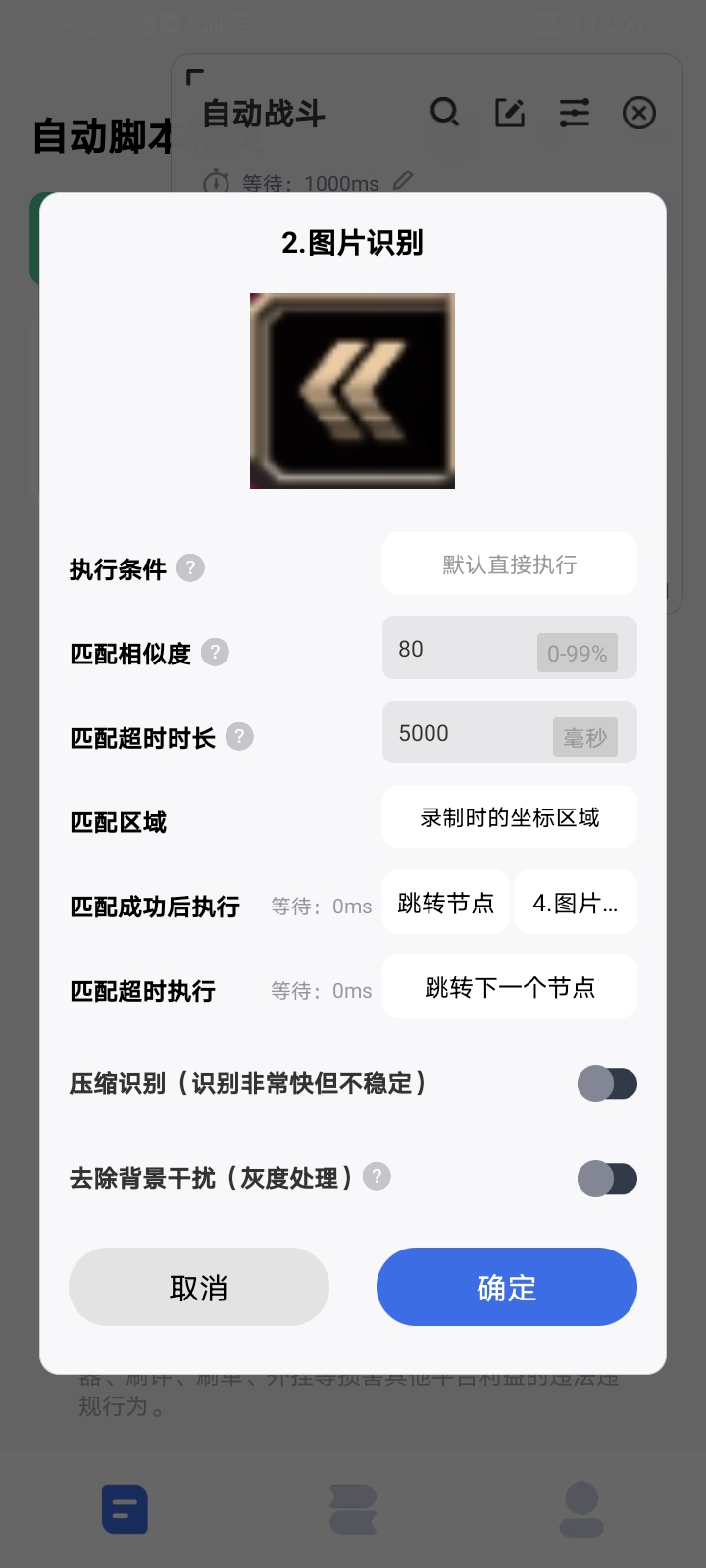Show help for 去除背景干扰

tap(377, 1176)
